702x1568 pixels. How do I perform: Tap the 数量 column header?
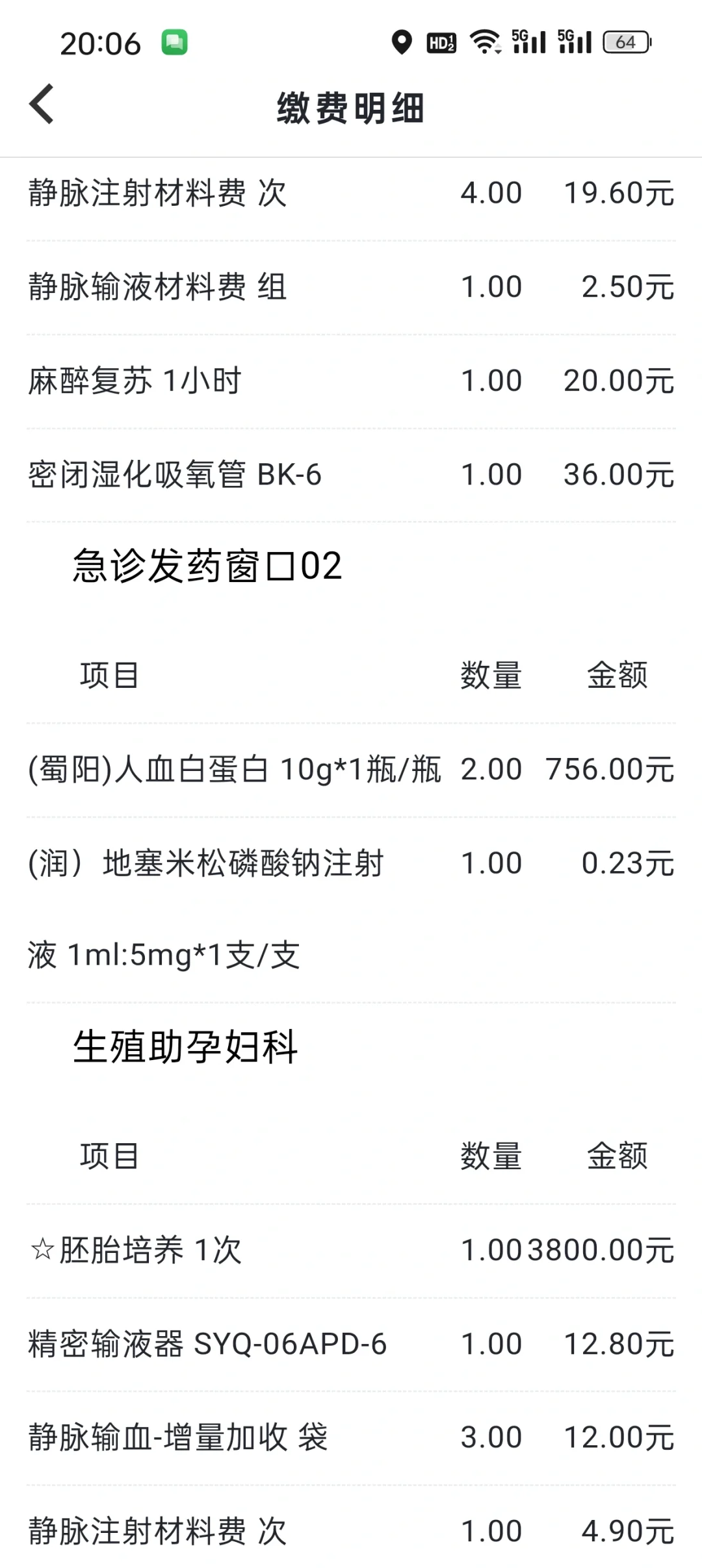pyautogui.click(x=491, y=676)
